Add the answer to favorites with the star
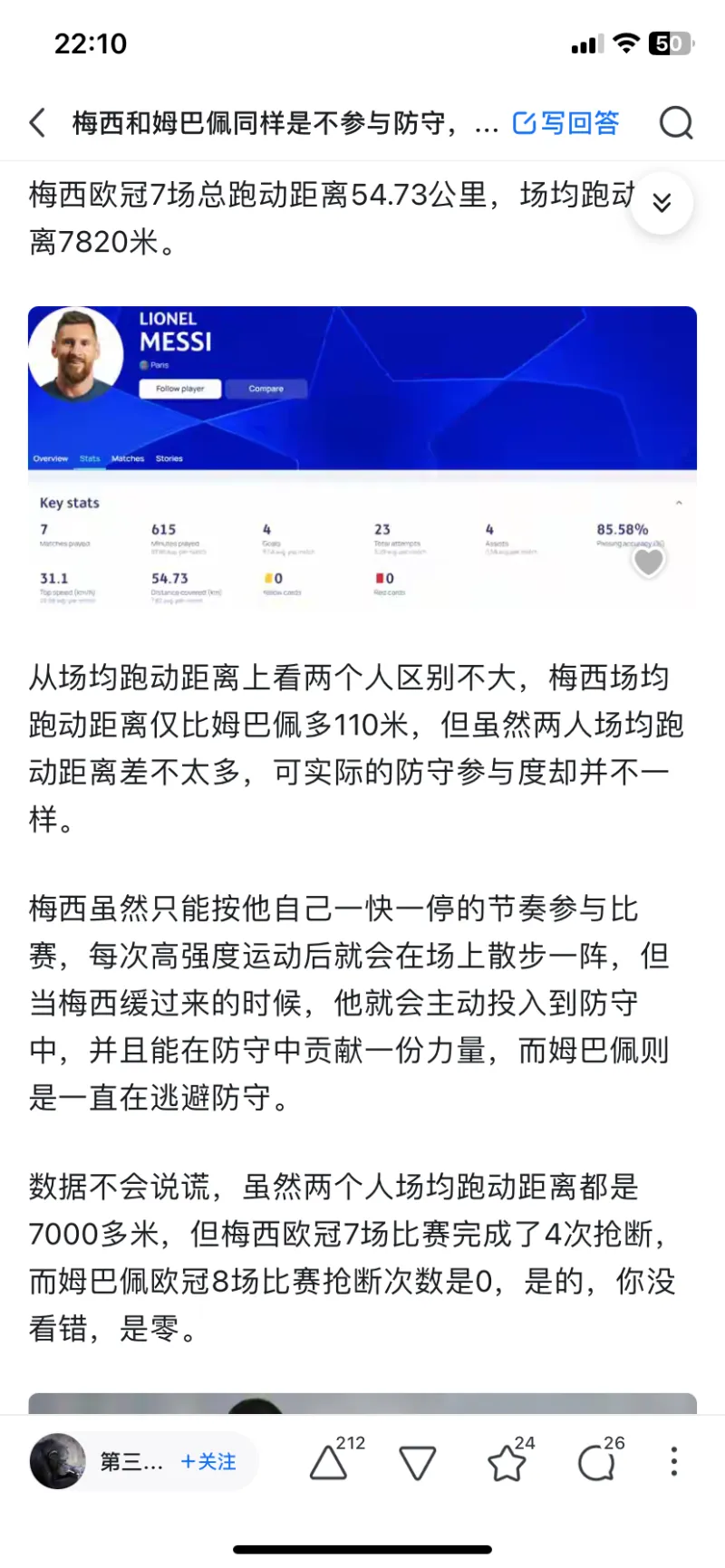 click(x=507, y=1462)
